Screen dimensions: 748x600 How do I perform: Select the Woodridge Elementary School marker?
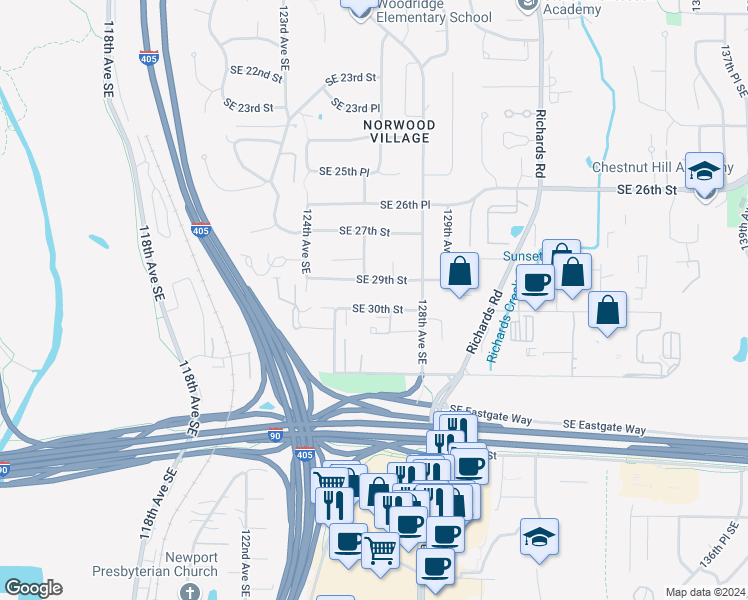click(358, 4)
